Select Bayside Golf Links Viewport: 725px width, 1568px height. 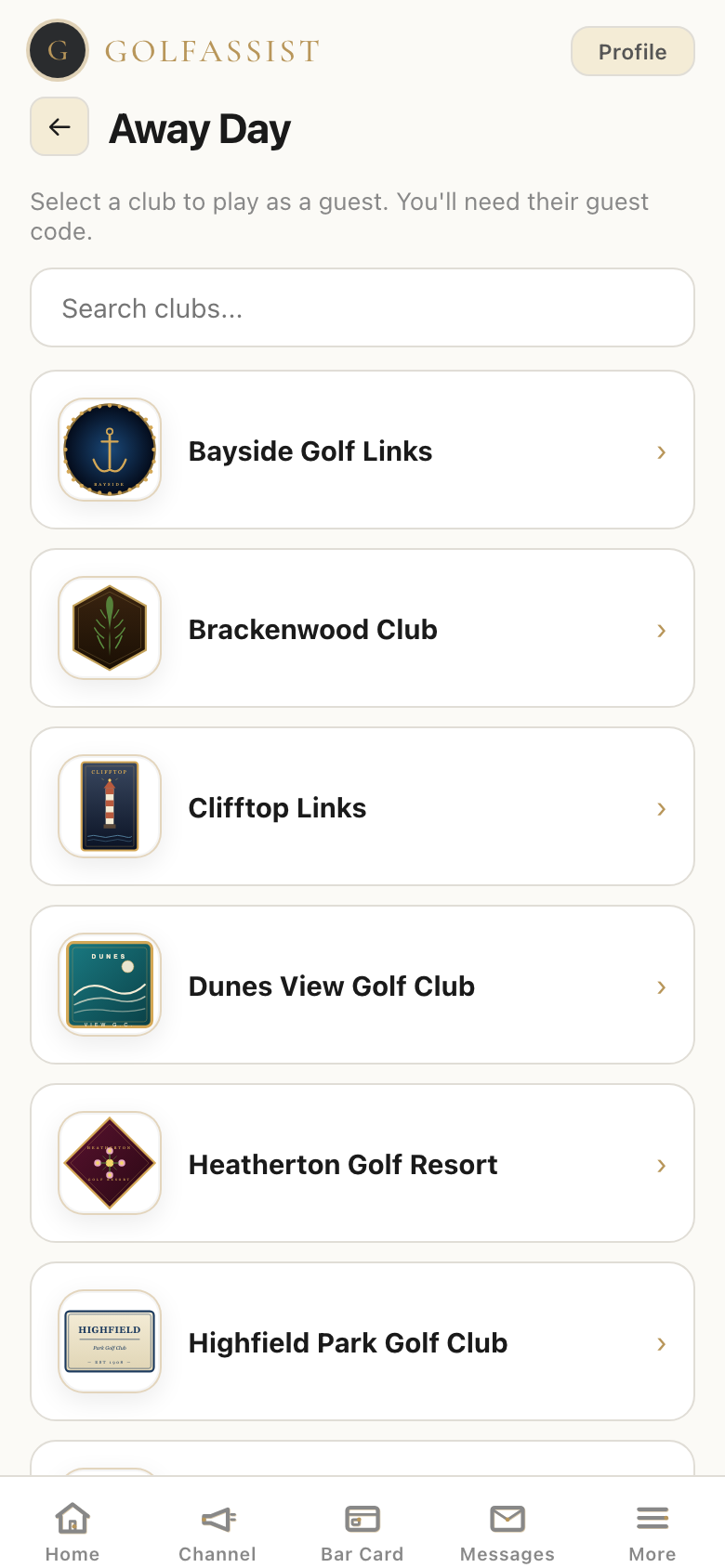362,451
